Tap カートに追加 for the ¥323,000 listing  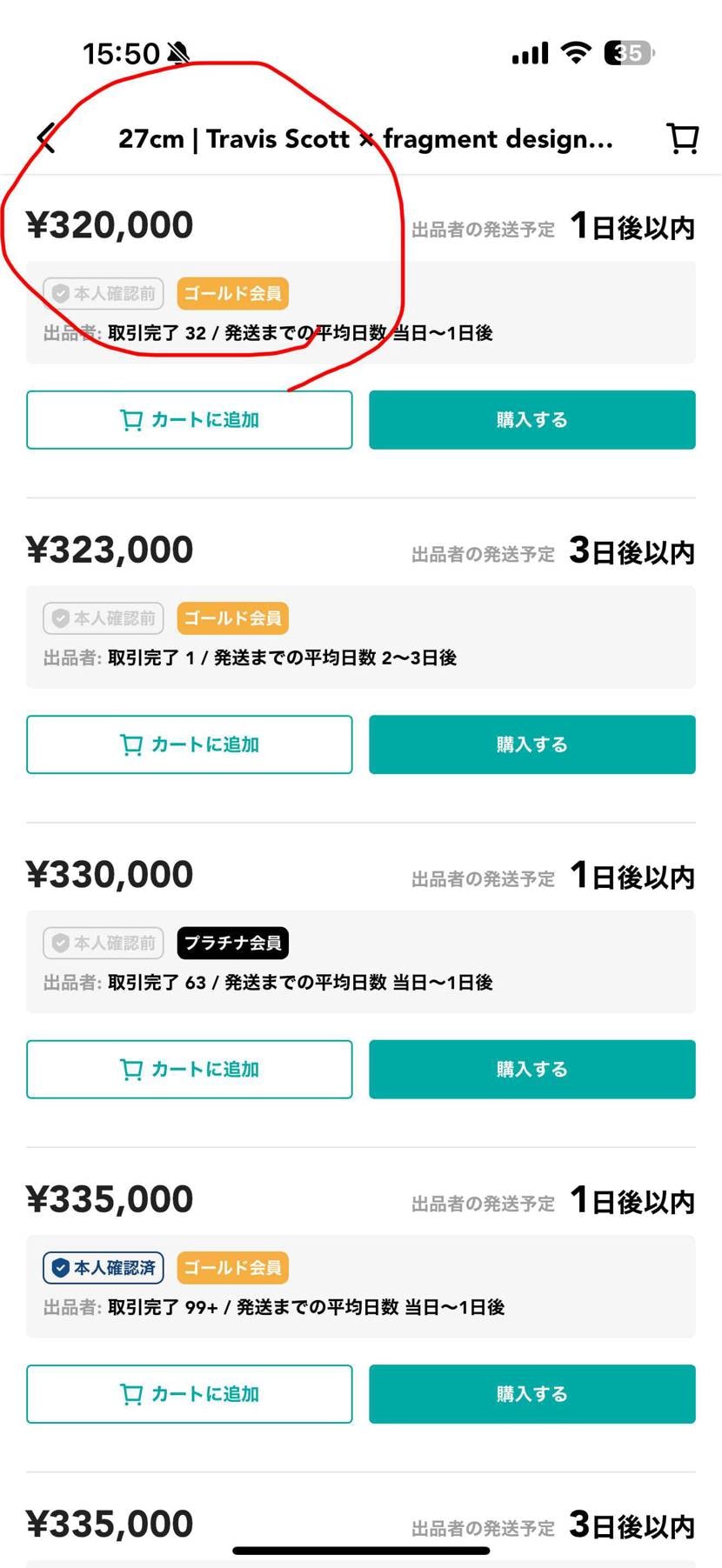(x=190, y=744)
